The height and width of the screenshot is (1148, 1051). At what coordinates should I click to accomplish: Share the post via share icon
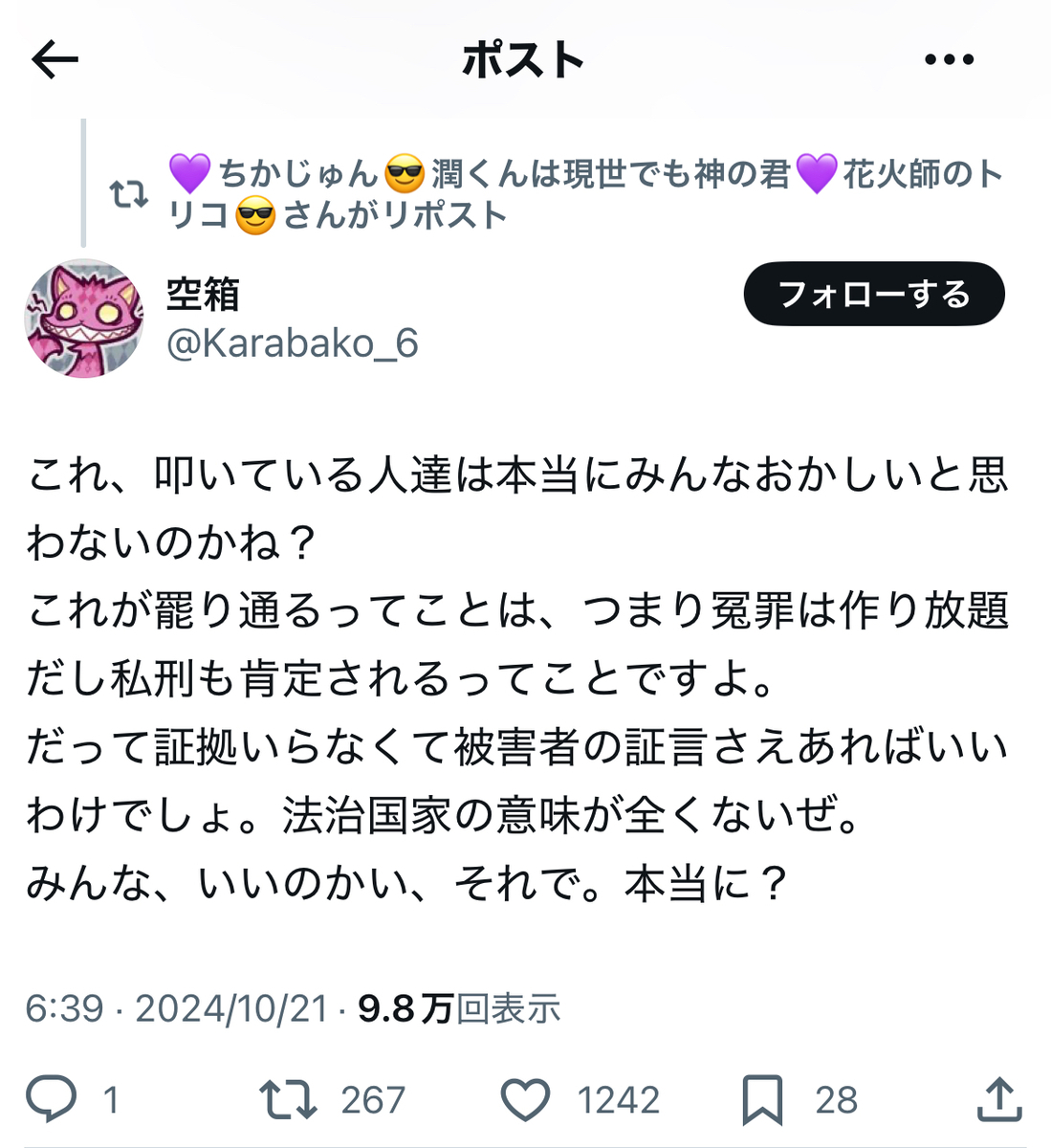coord(998,1099)
